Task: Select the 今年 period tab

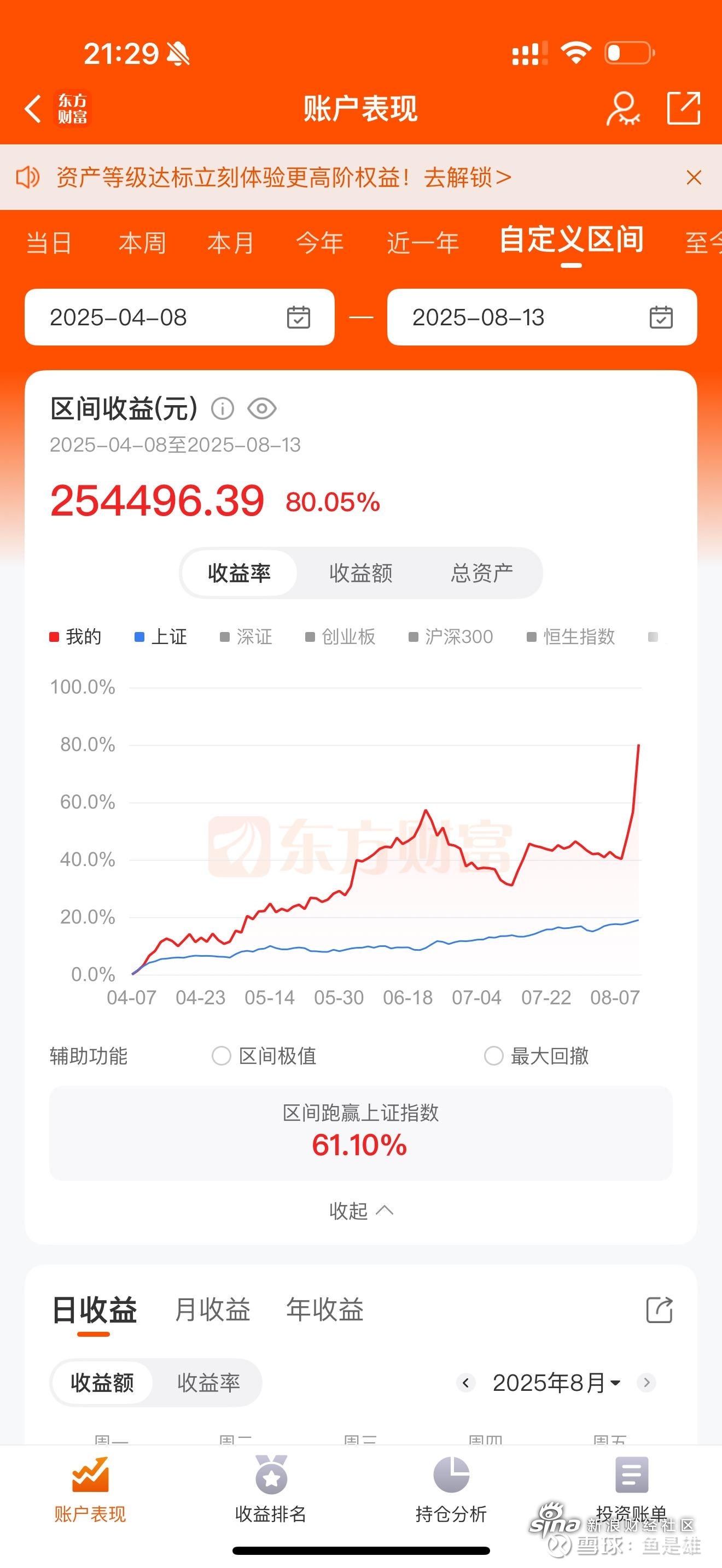Action: point(319,243)
